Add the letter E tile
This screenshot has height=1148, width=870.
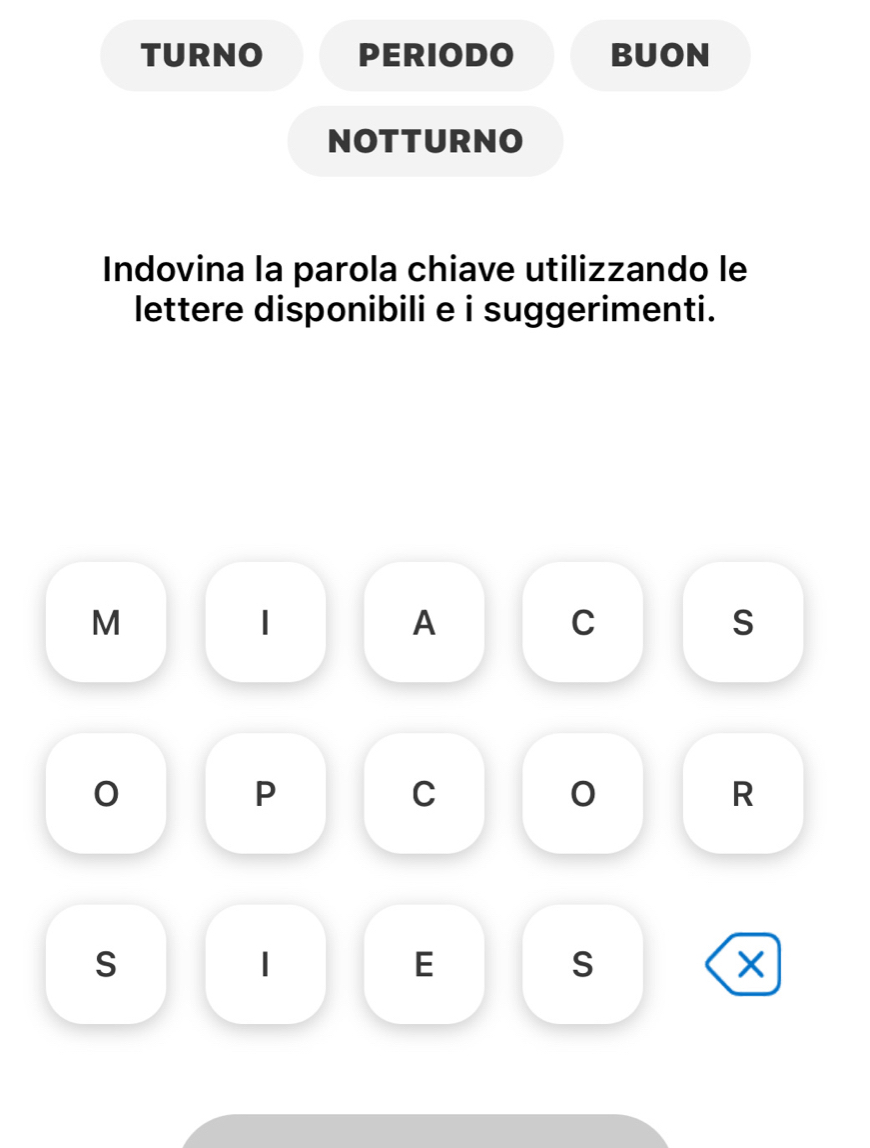point(424,964)
